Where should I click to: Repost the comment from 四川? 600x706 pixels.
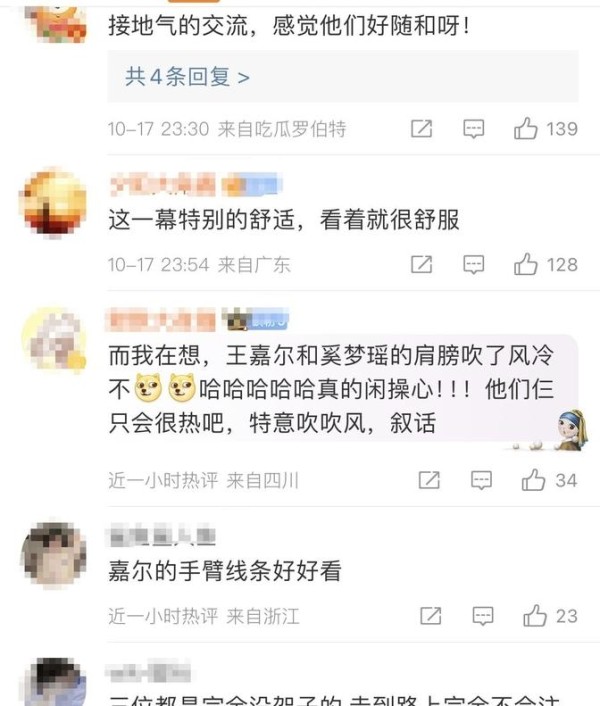point(429,480)
